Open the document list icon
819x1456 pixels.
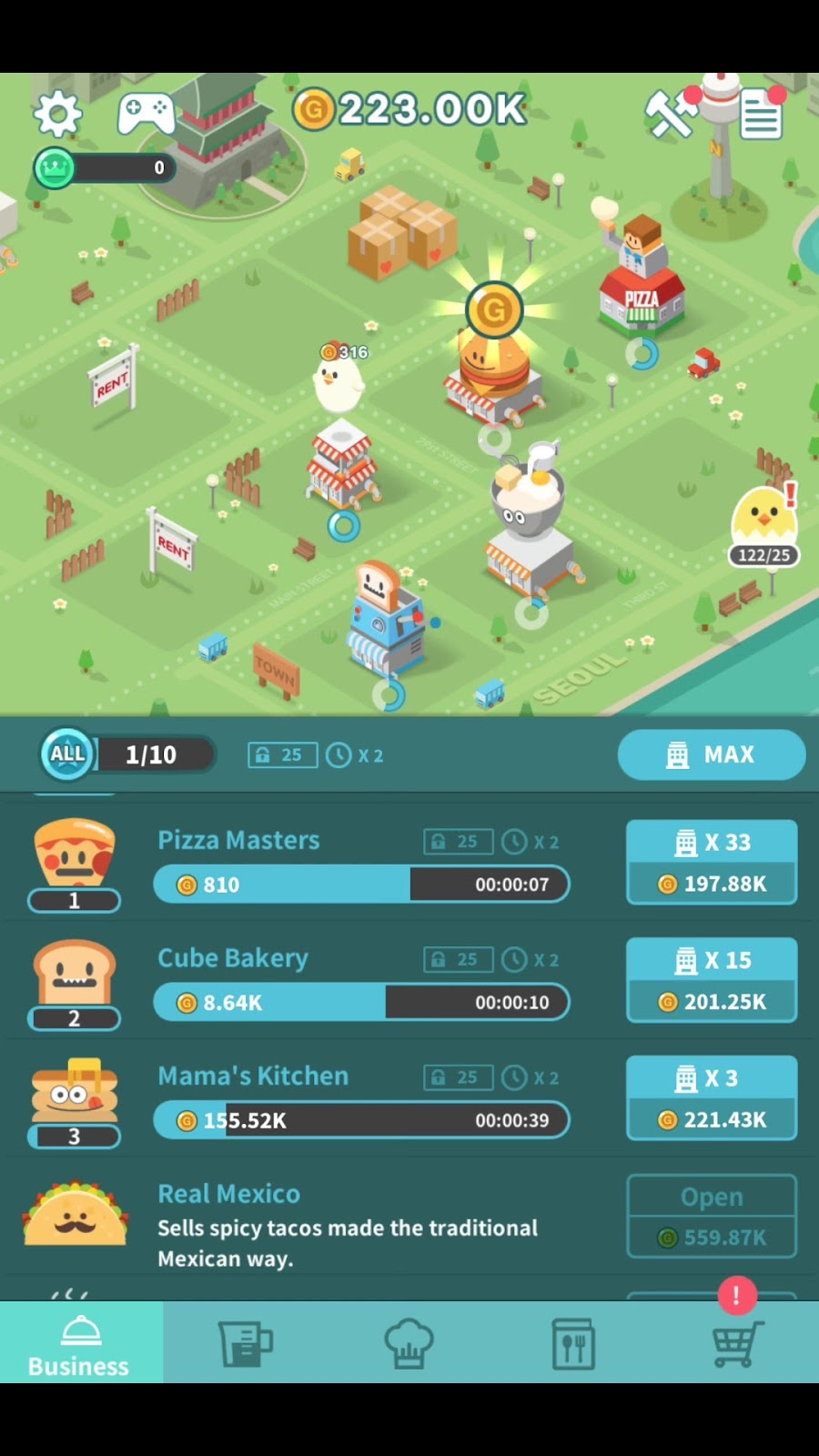761,116
